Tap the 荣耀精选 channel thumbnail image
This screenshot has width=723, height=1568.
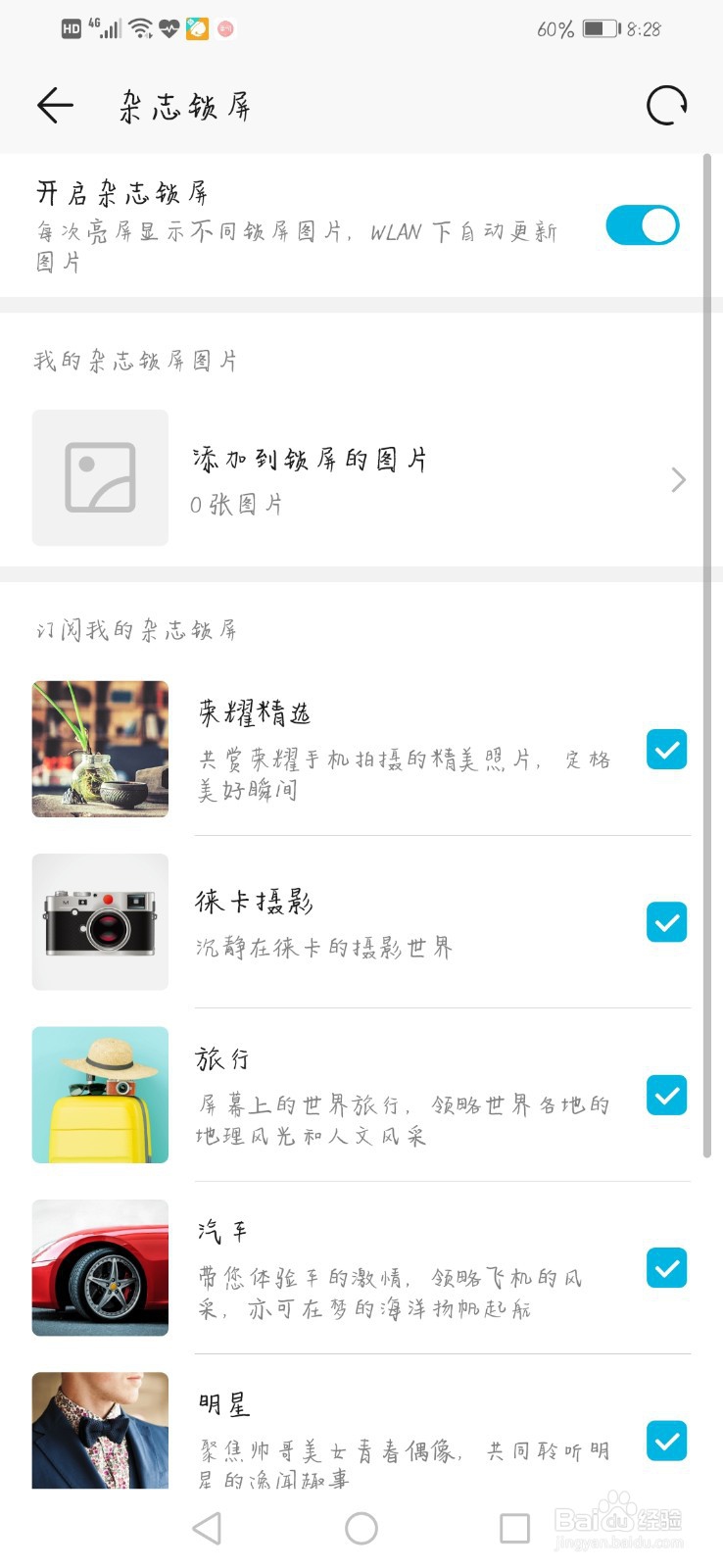pos(100,749)
